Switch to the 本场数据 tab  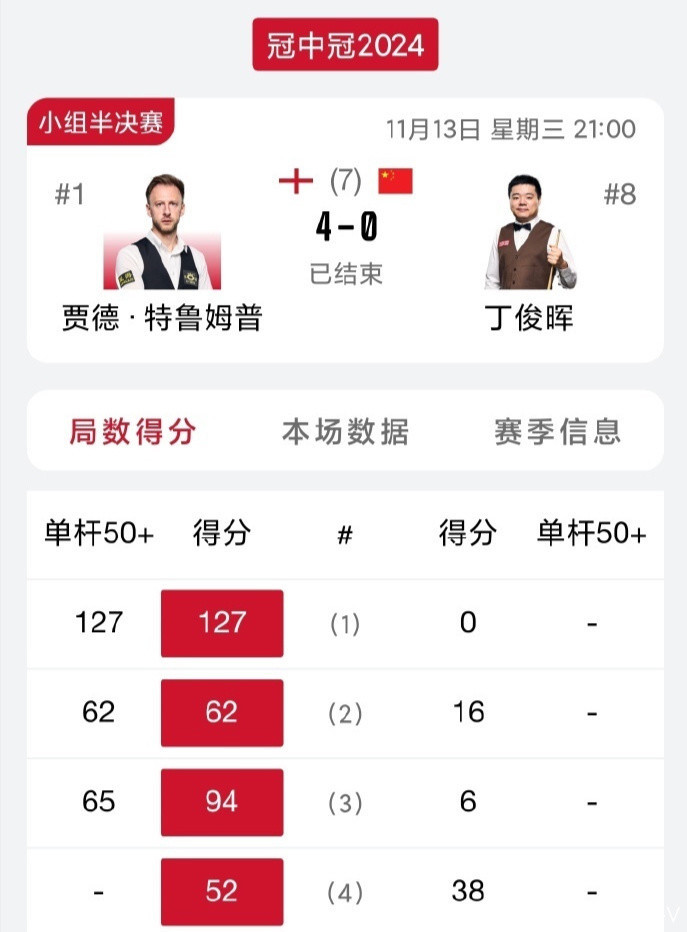[x=345, y=432]
